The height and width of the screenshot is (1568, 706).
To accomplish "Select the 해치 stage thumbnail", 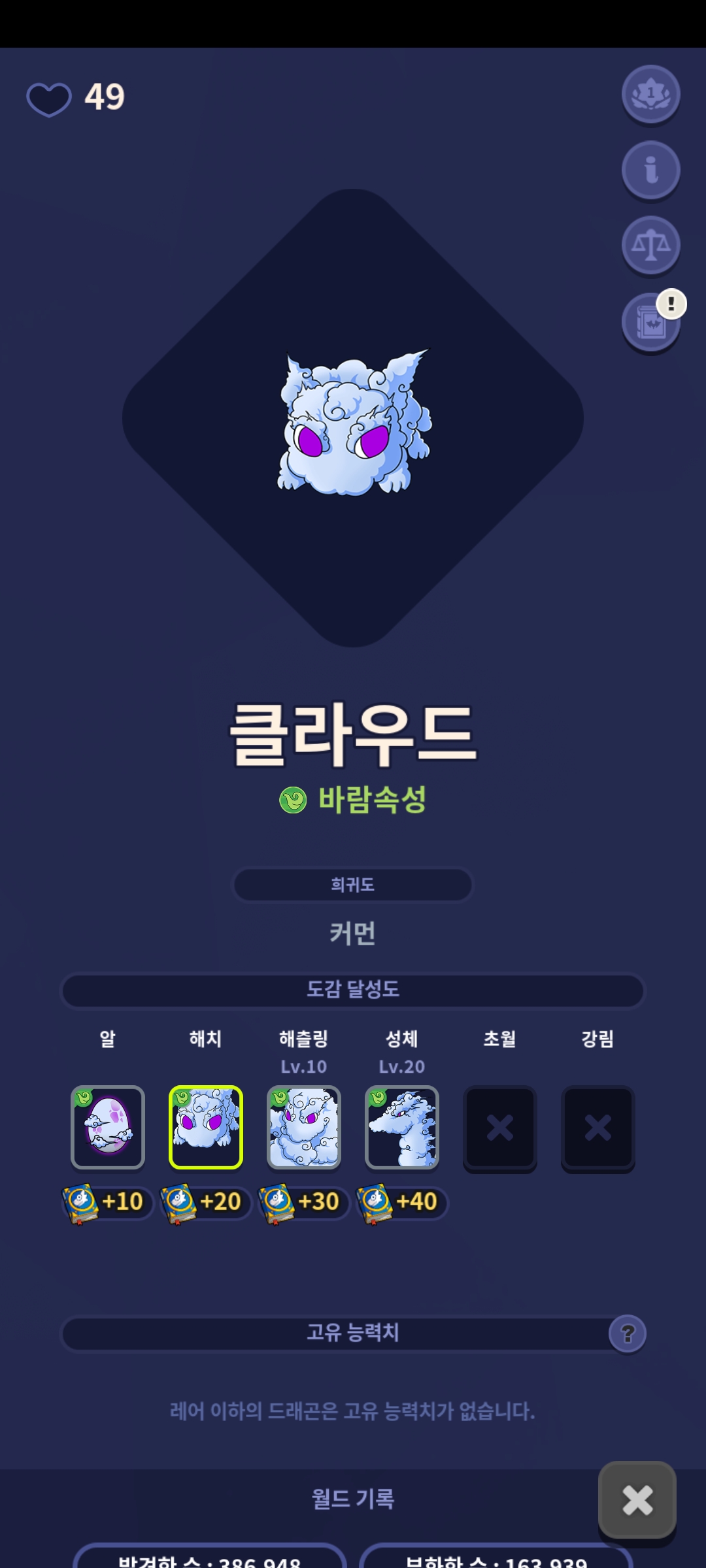I will (x=206, y=1127).
